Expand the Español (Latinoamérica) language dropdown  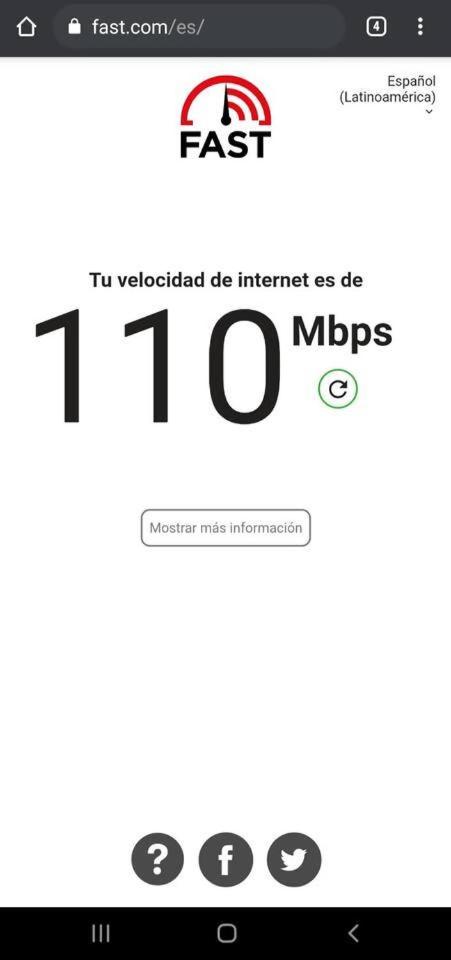pos(388,97)
